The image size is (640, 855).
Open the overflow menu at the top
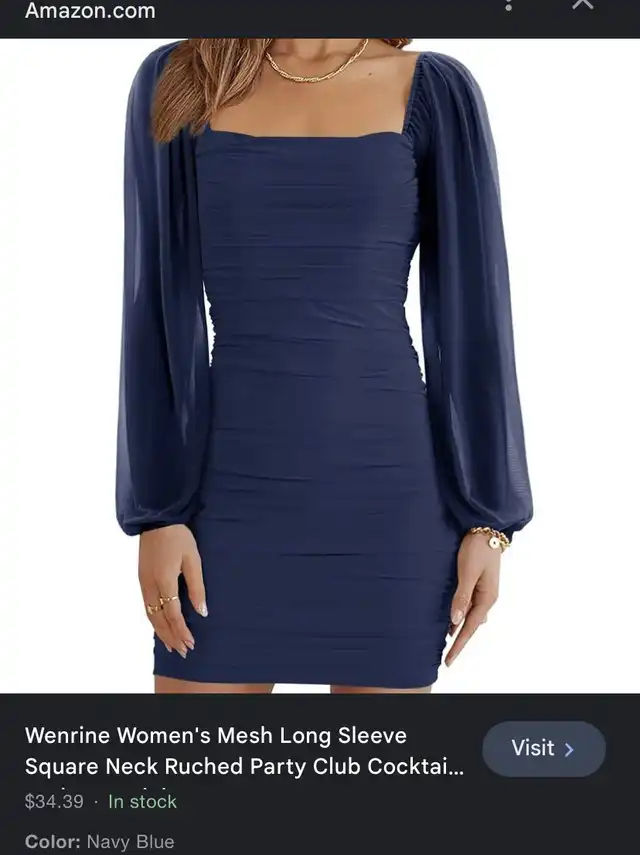(509, 4)
